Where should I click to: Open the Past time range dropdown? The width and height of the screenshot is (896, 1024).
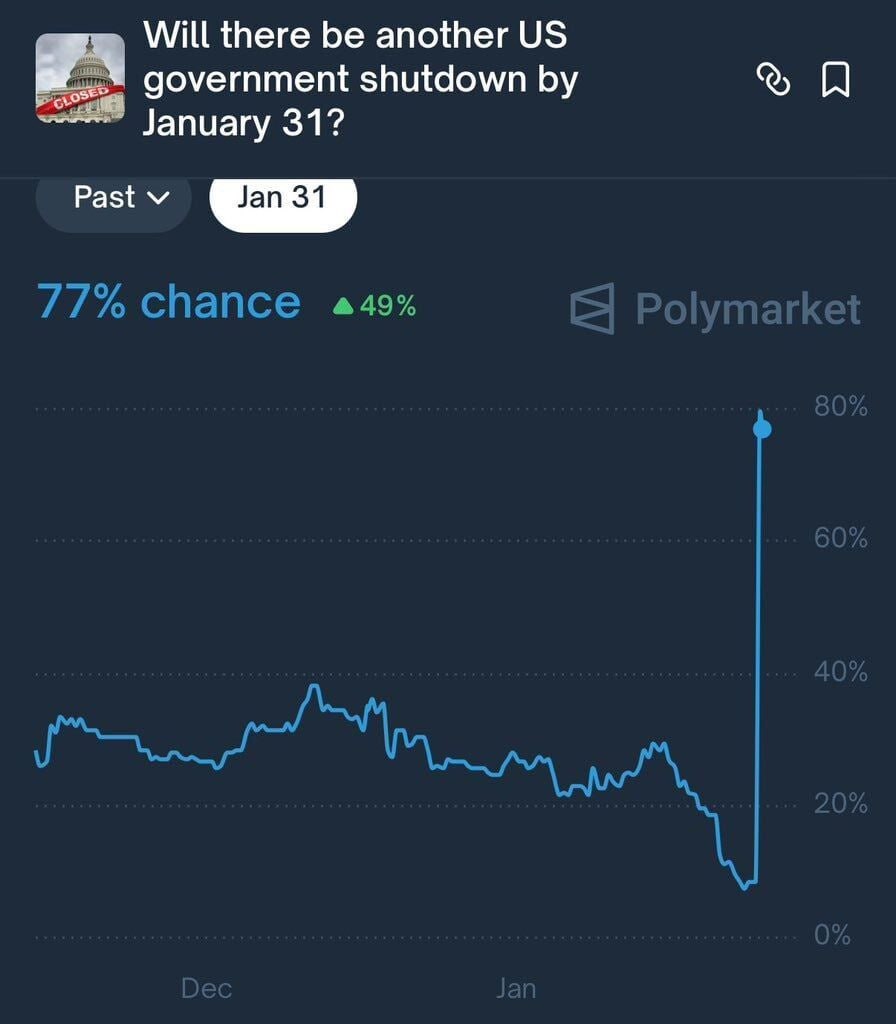tap(113, 198)
